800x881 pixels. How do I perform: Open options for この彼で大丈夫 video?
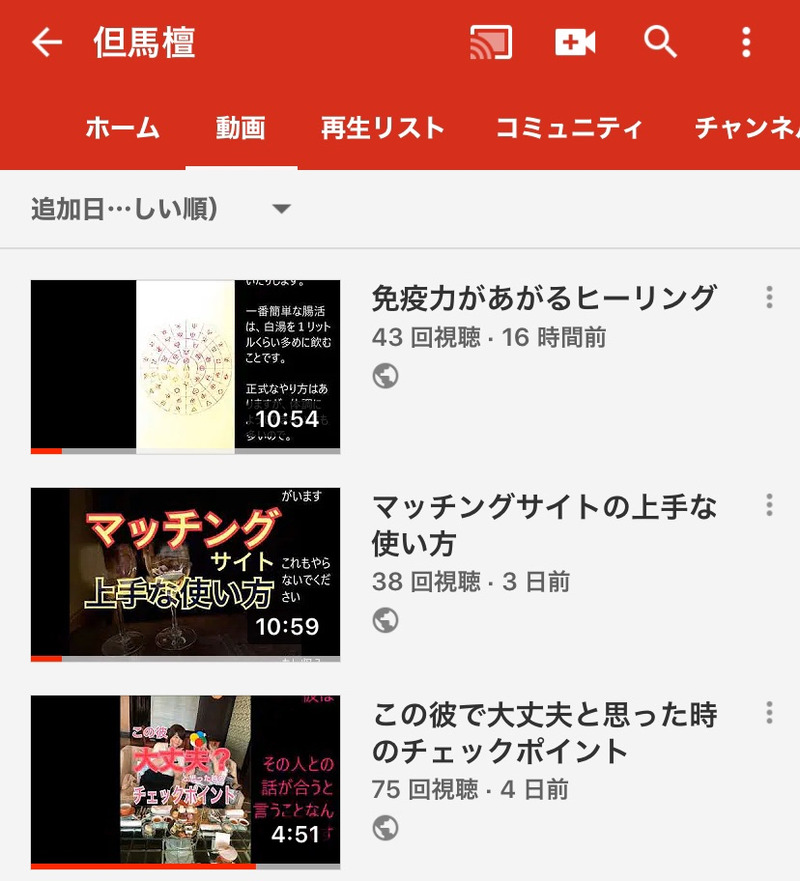[769, 713]
